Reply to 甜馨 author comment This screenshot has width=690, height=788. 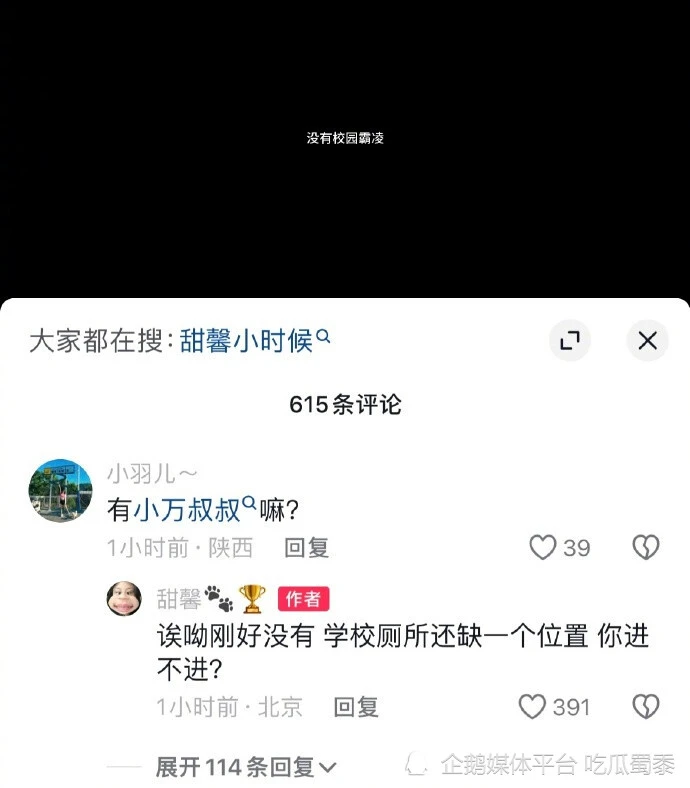(x=355, y=707)
